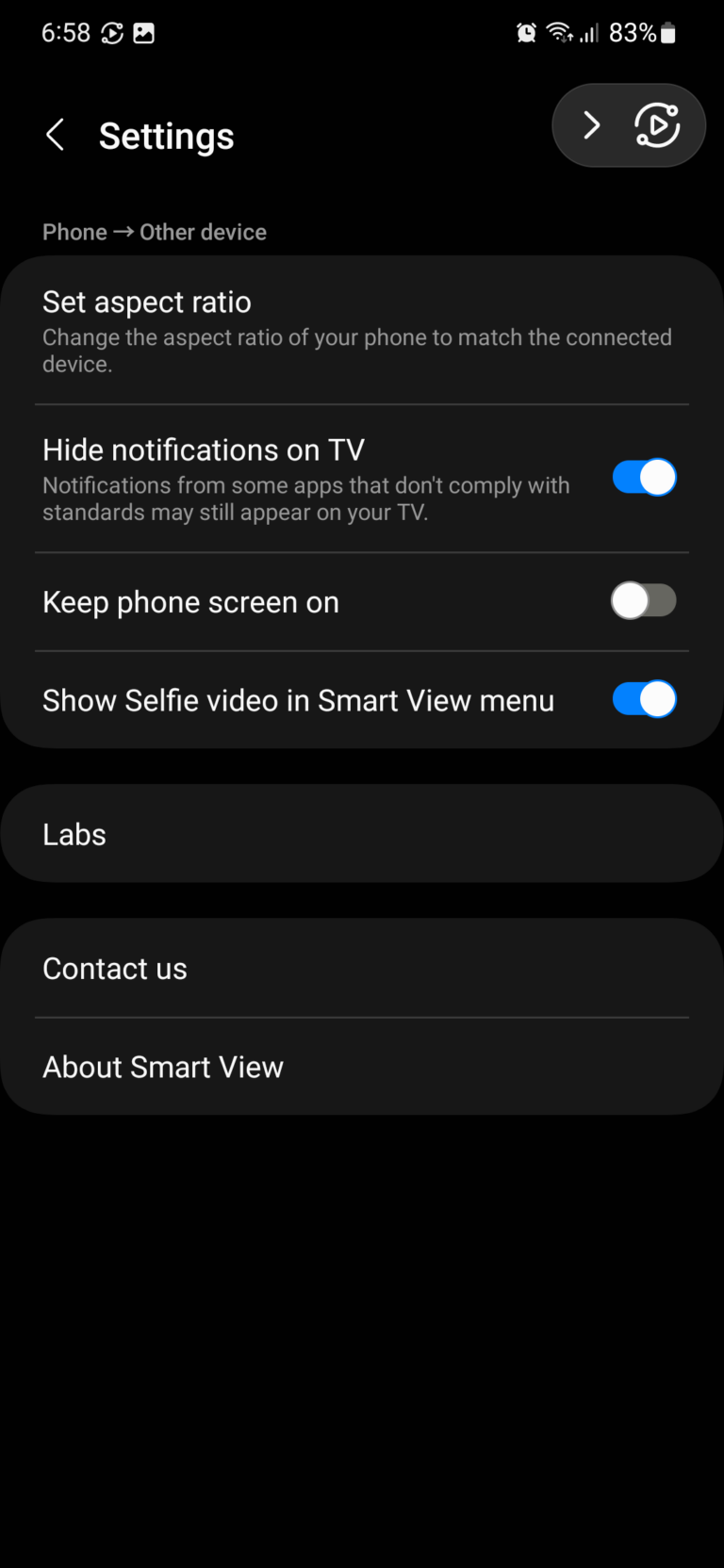Screen dimensions: 724x1568
Task: Tap the Settings title text
Action: 166,135
